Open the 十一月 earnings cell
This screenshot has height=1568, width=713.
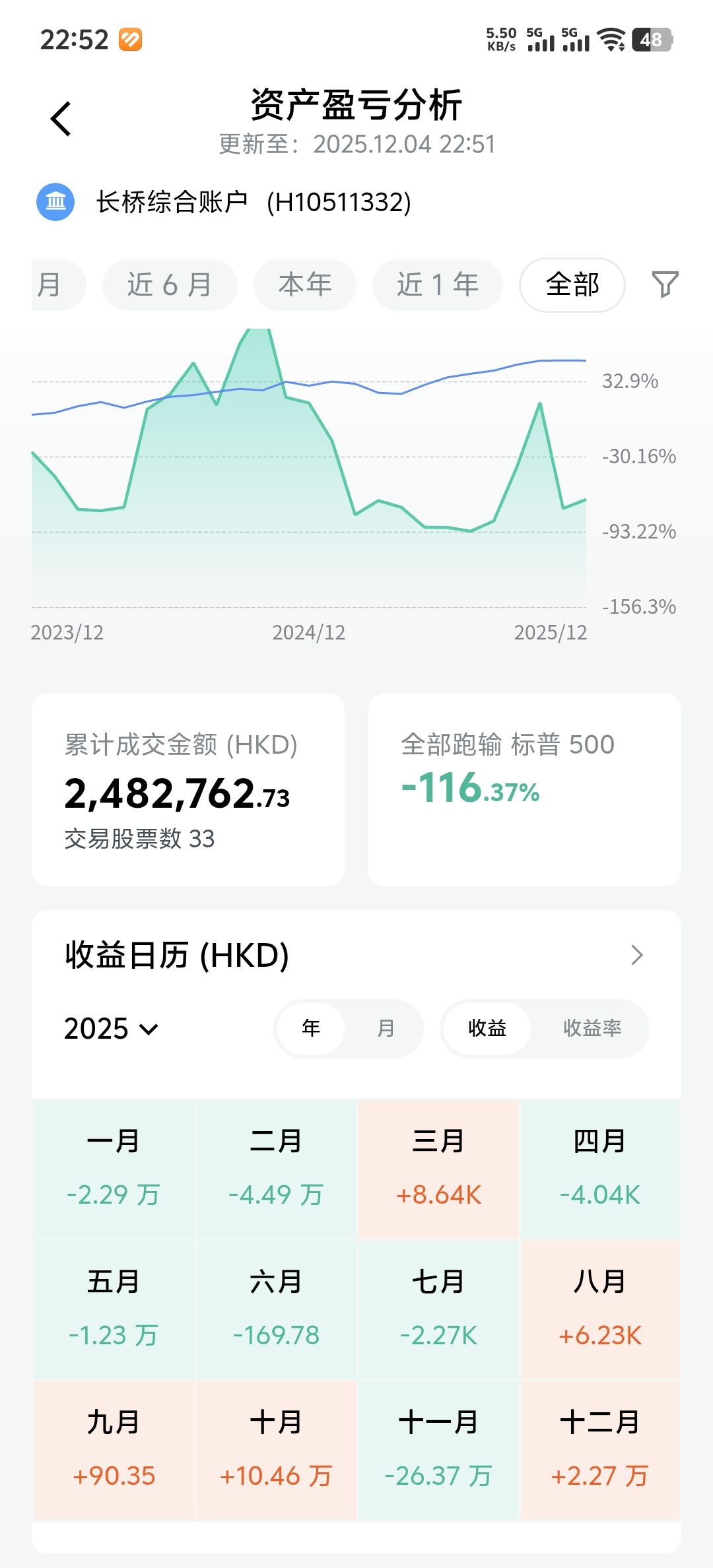coord(438,1450)
